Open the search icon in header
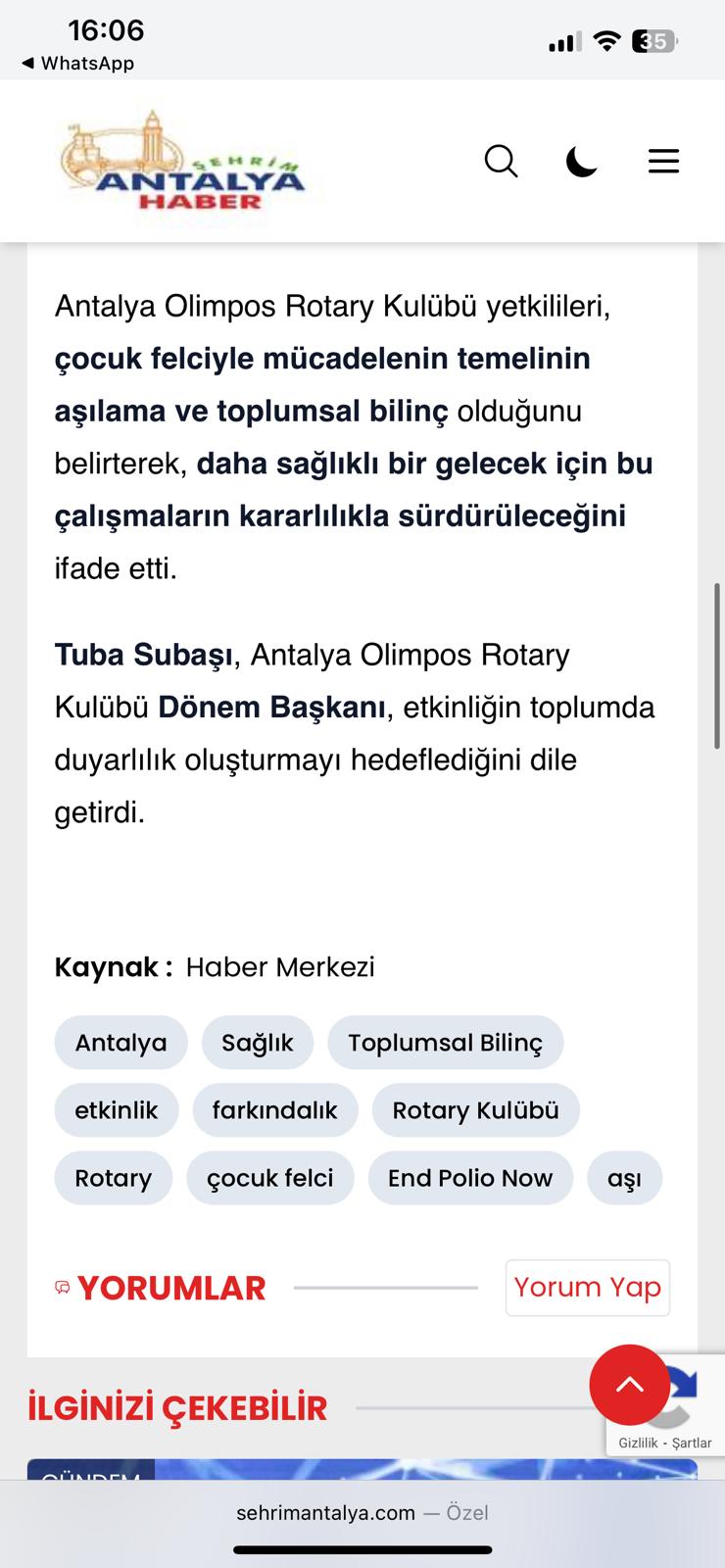The width and height of the screenshot is (725, 1568). coord(501,161)
